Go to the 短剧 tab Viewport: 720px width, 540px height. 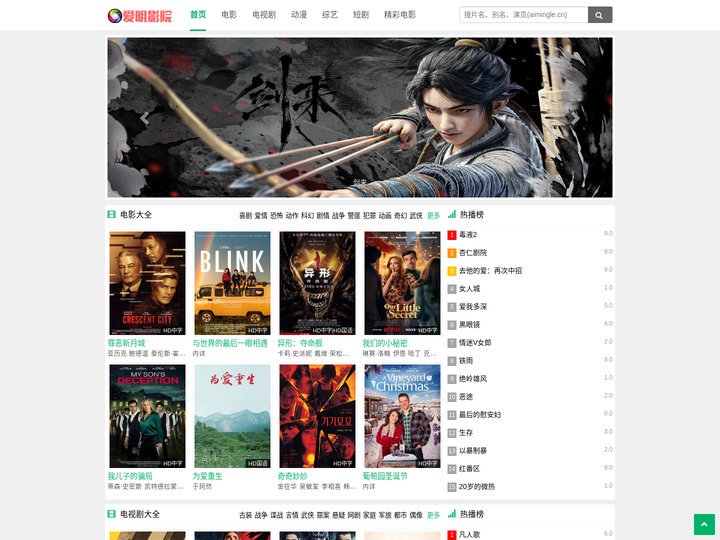pyautogui.click(x=361, y=15)
